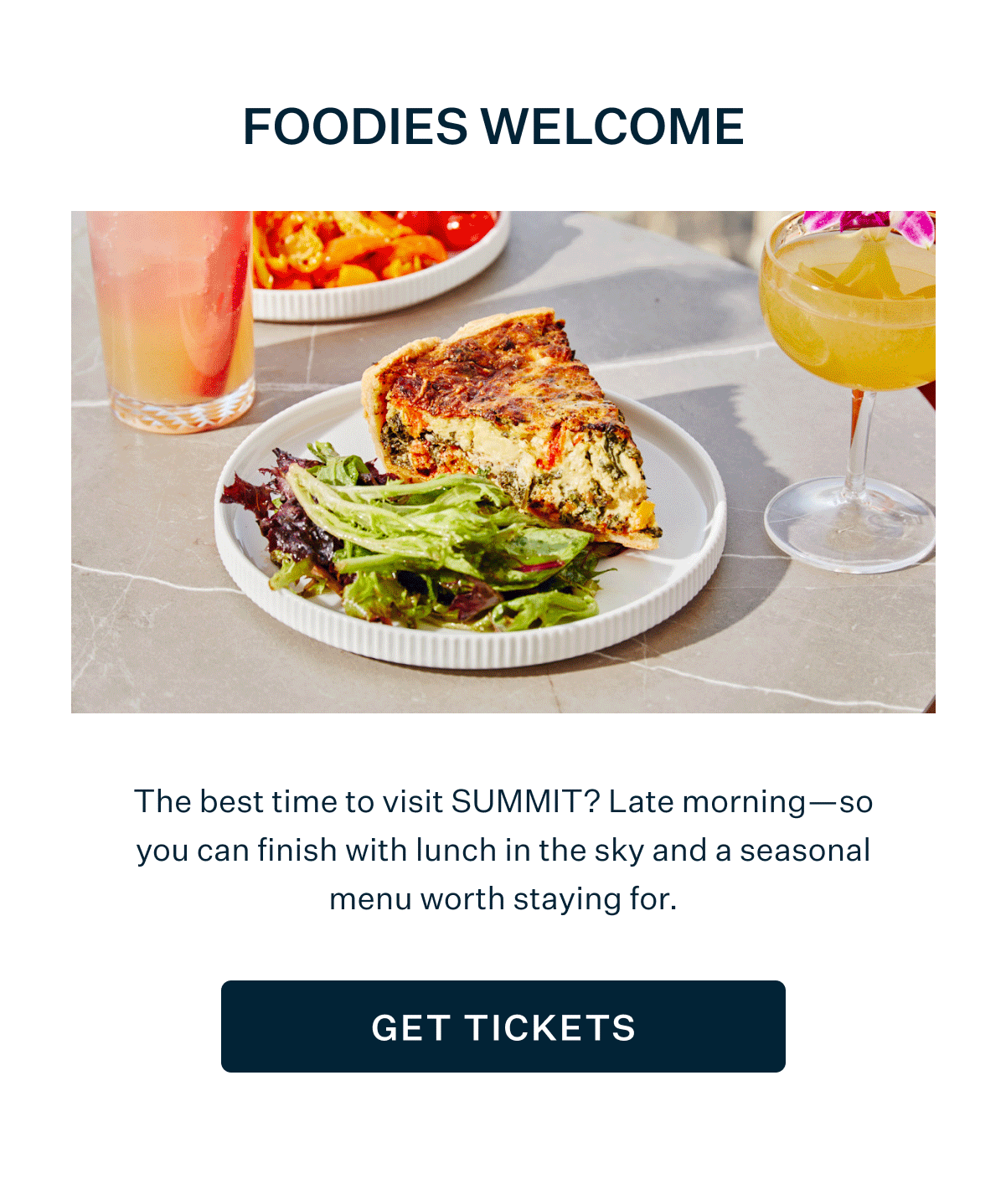
Task: Click the center of the GET TICKETS label
Action: [503, 1027]
